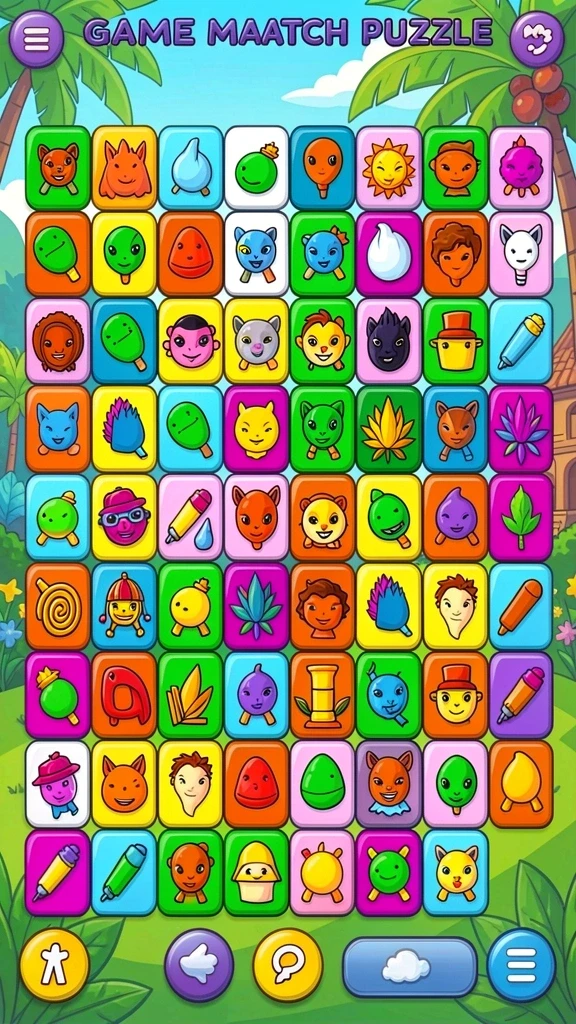Pick the white egg on magenta tile
The height and width of the screenshot is (1024, 576).
pos(389,254)
